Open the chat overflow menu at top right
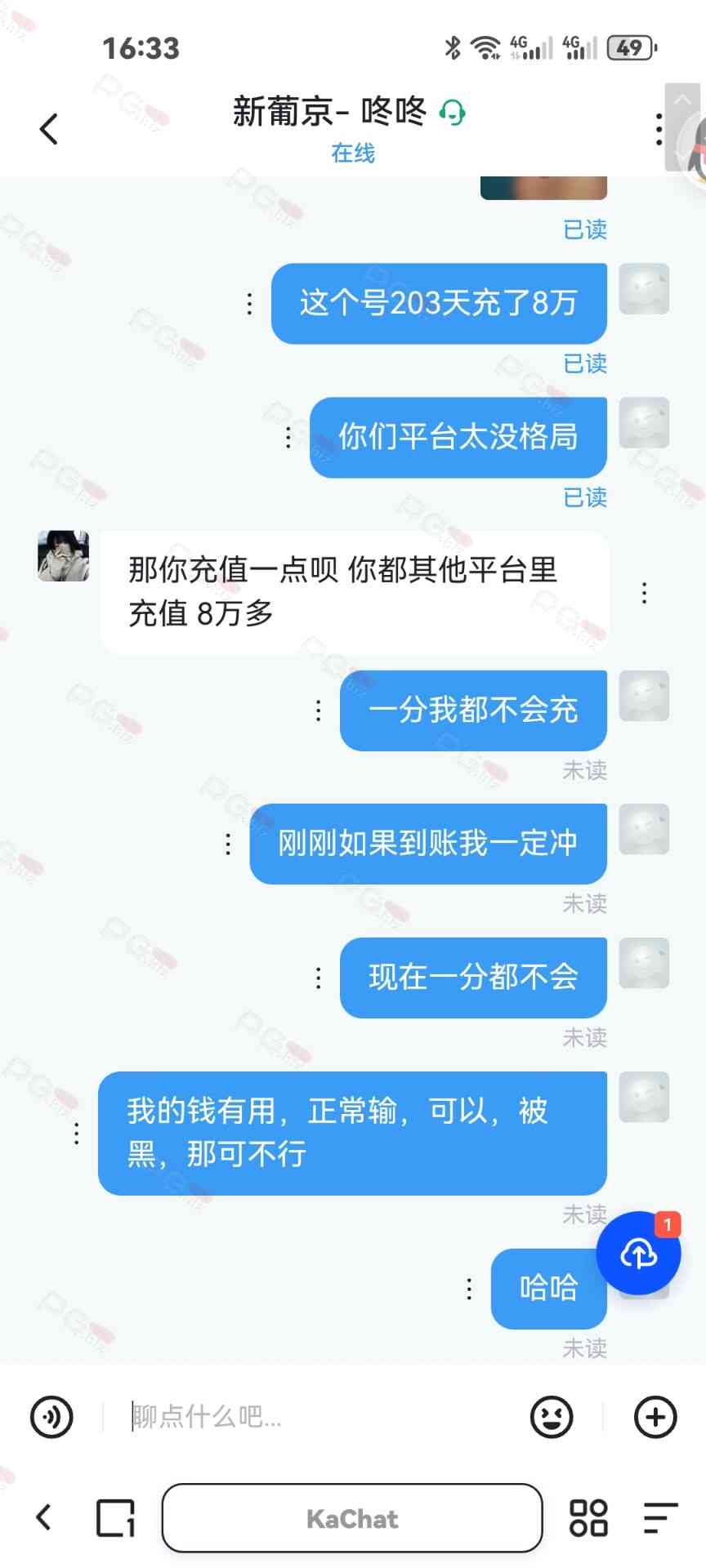This screenshot has height=1568, width=706. pyautogui.click(x=659, y=129)
